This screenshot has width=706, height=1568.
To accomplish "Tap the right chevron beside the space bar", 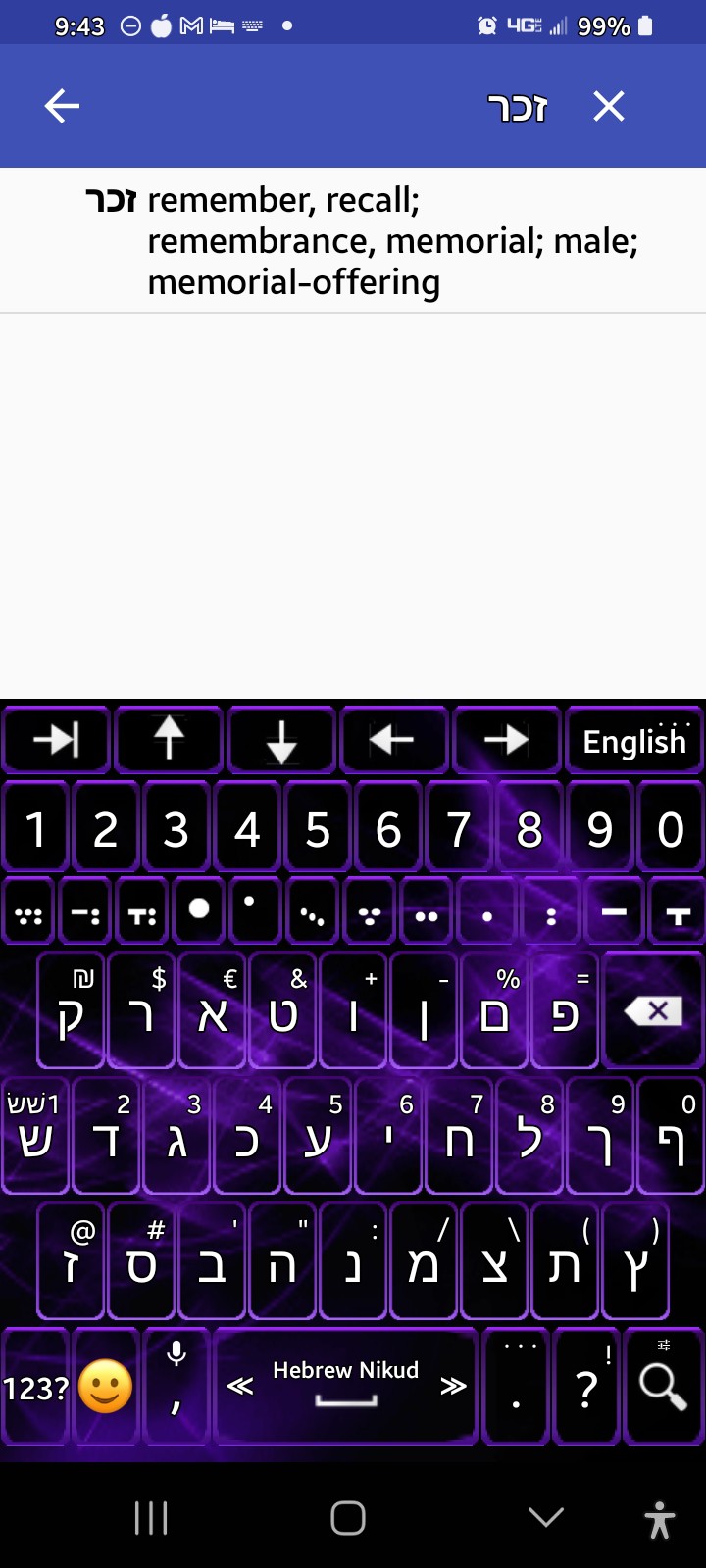I will pyautogui.click(x=452, y=1385).
